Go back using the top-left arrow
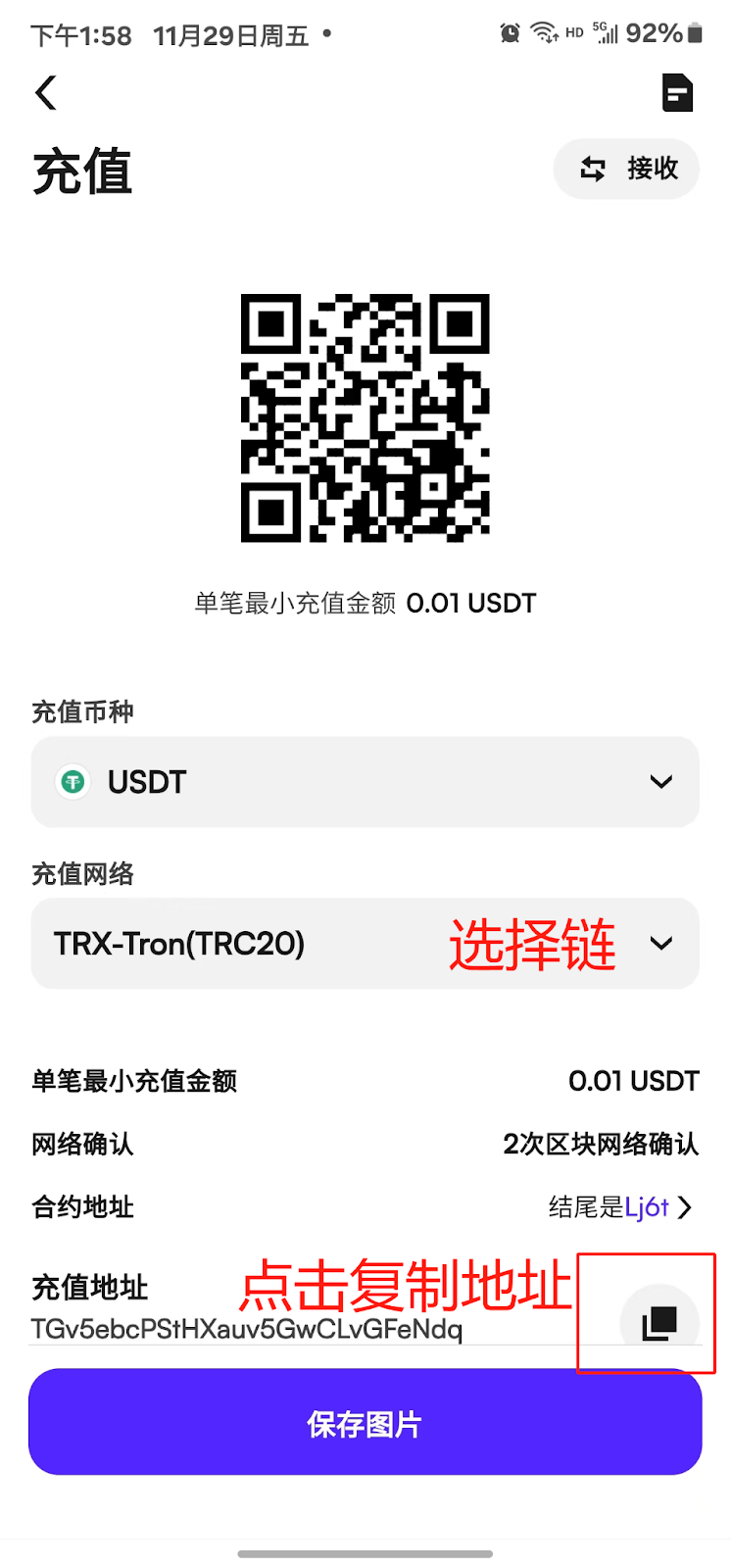731x1568 pixels. coord(46,93)
